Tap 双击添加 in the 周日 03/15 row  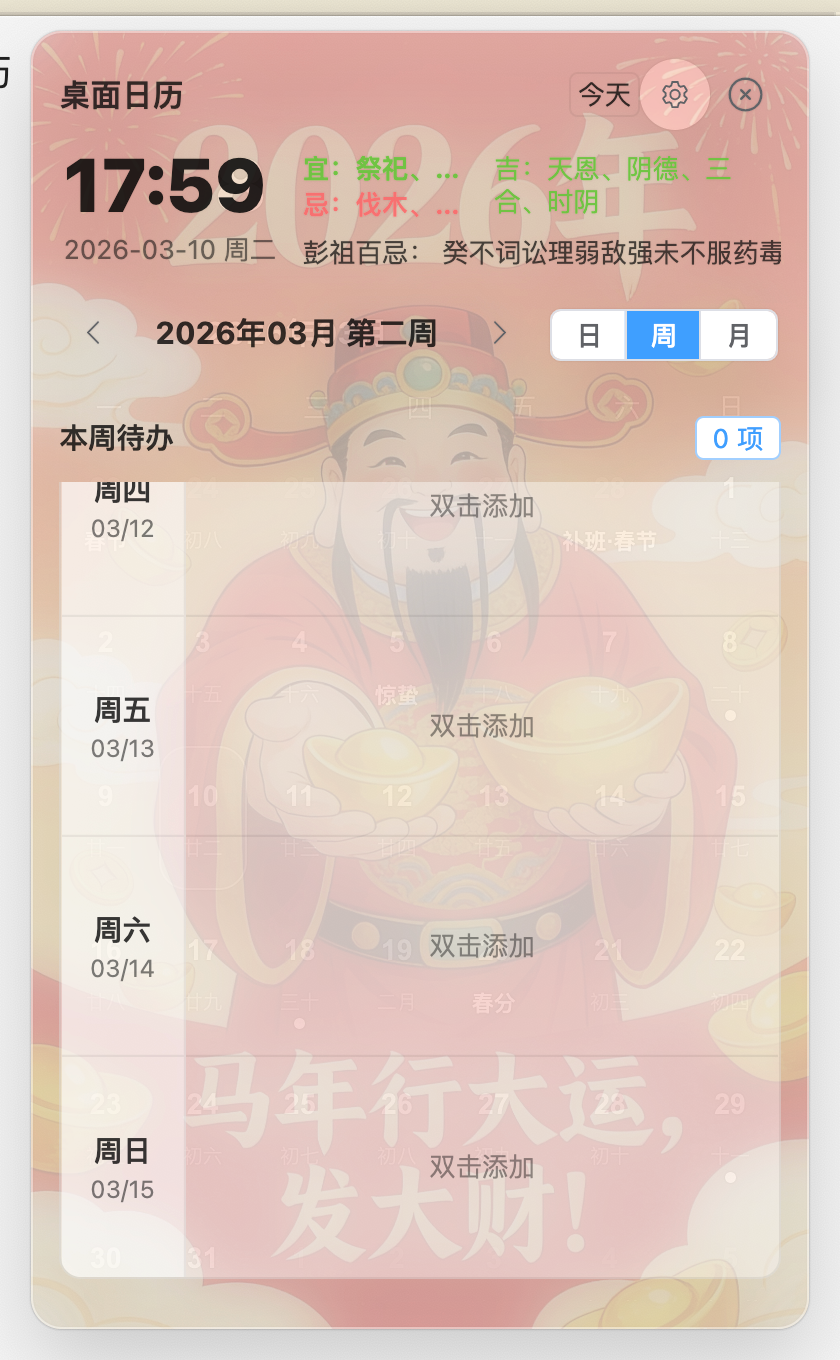click(481, 1167)
